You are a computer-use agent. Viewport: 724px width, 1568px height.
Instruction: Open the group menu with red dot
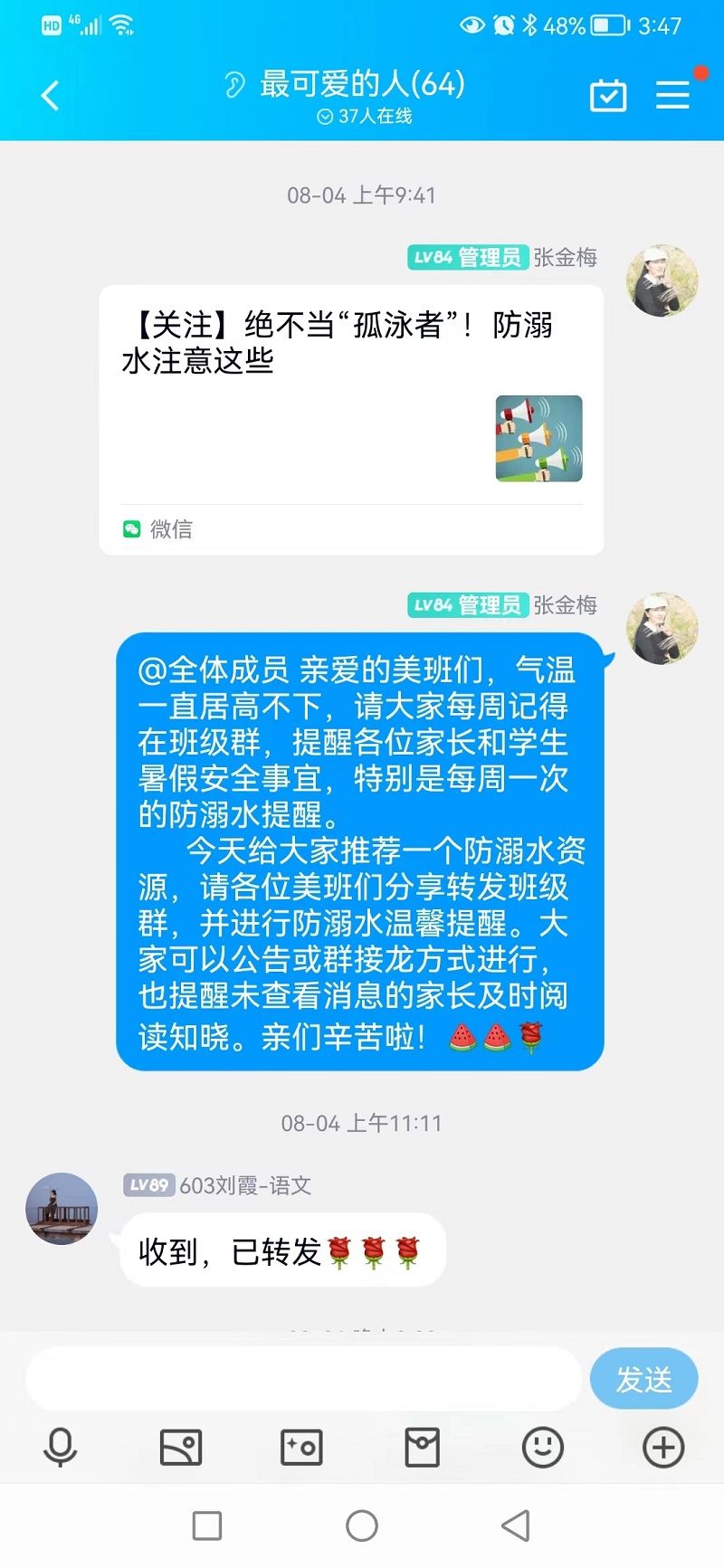pyautogui.click(x=672, y=94)
